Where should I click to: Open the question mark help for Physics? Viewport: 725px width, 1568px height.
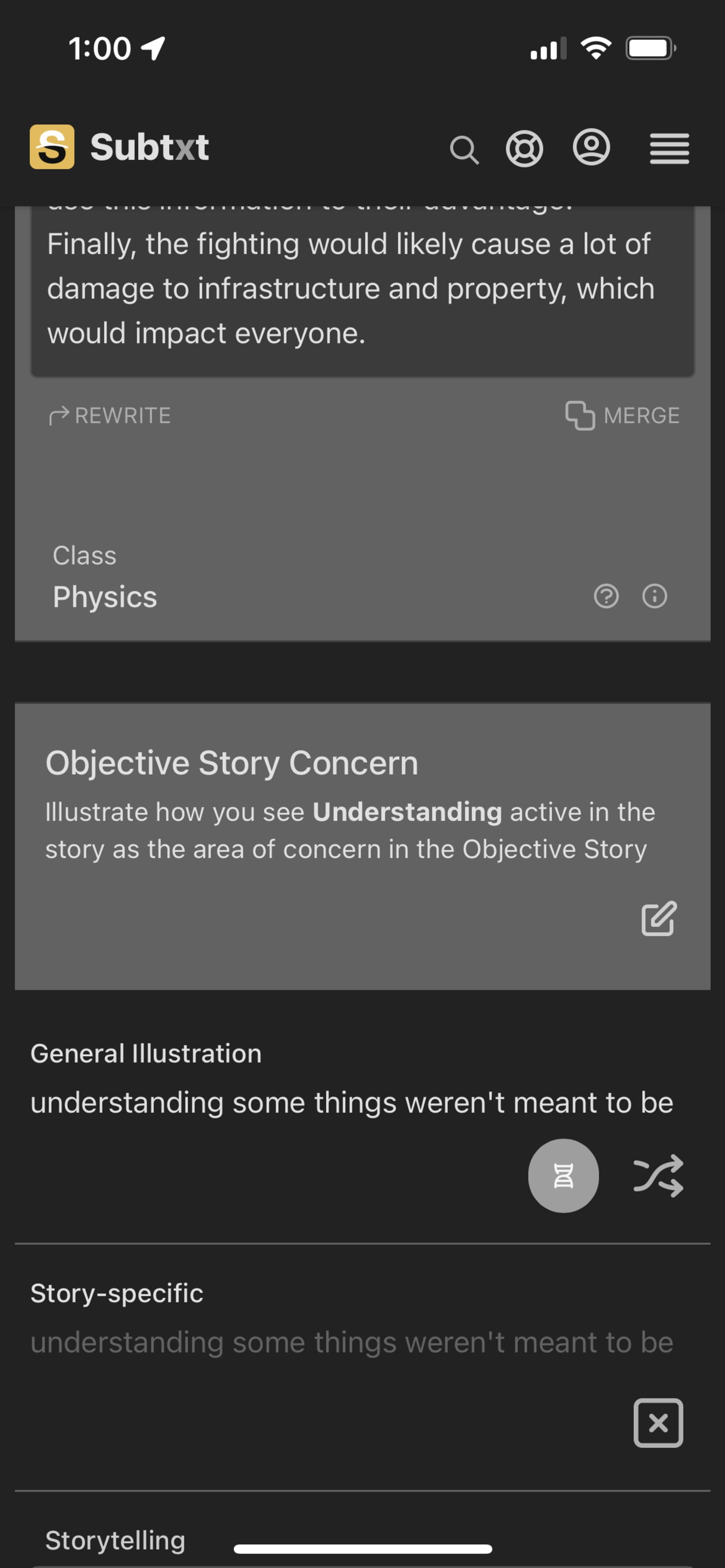pyautogui.click(x=606, y=596)
